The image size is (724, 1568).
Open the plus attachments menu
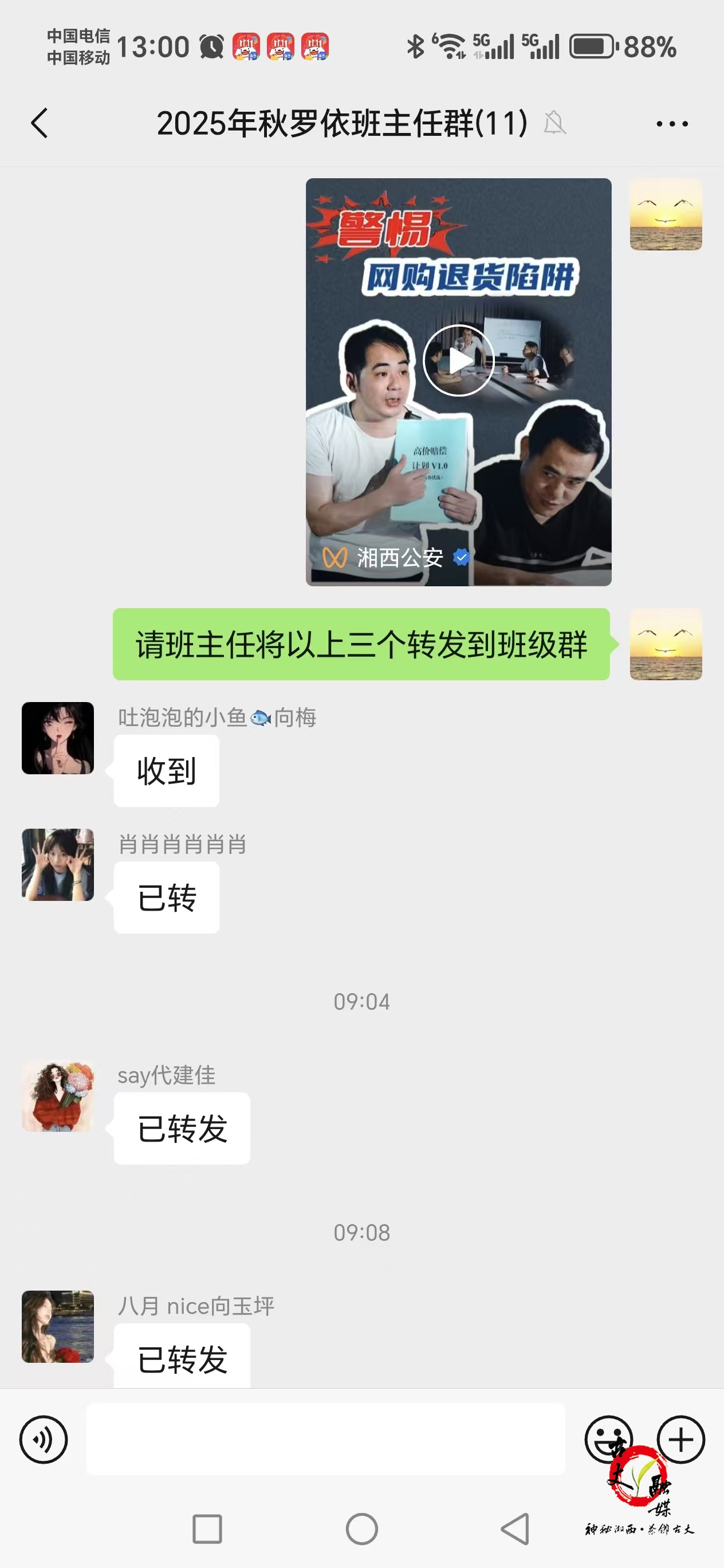coord(681,1439)
